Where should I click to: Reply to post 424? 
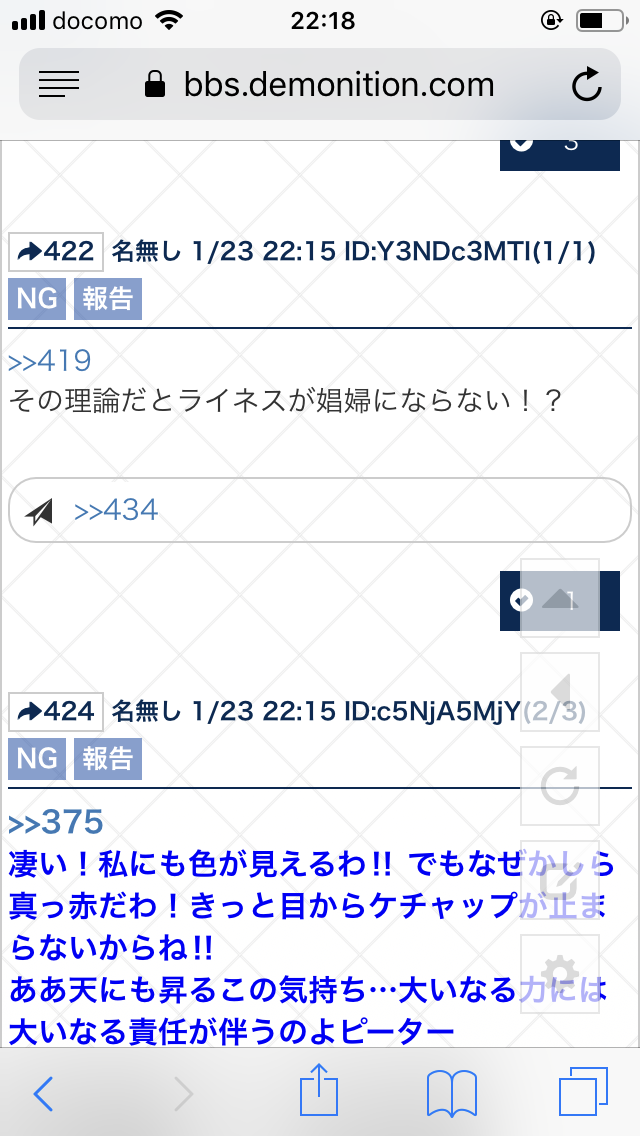[x=56, y=711]
